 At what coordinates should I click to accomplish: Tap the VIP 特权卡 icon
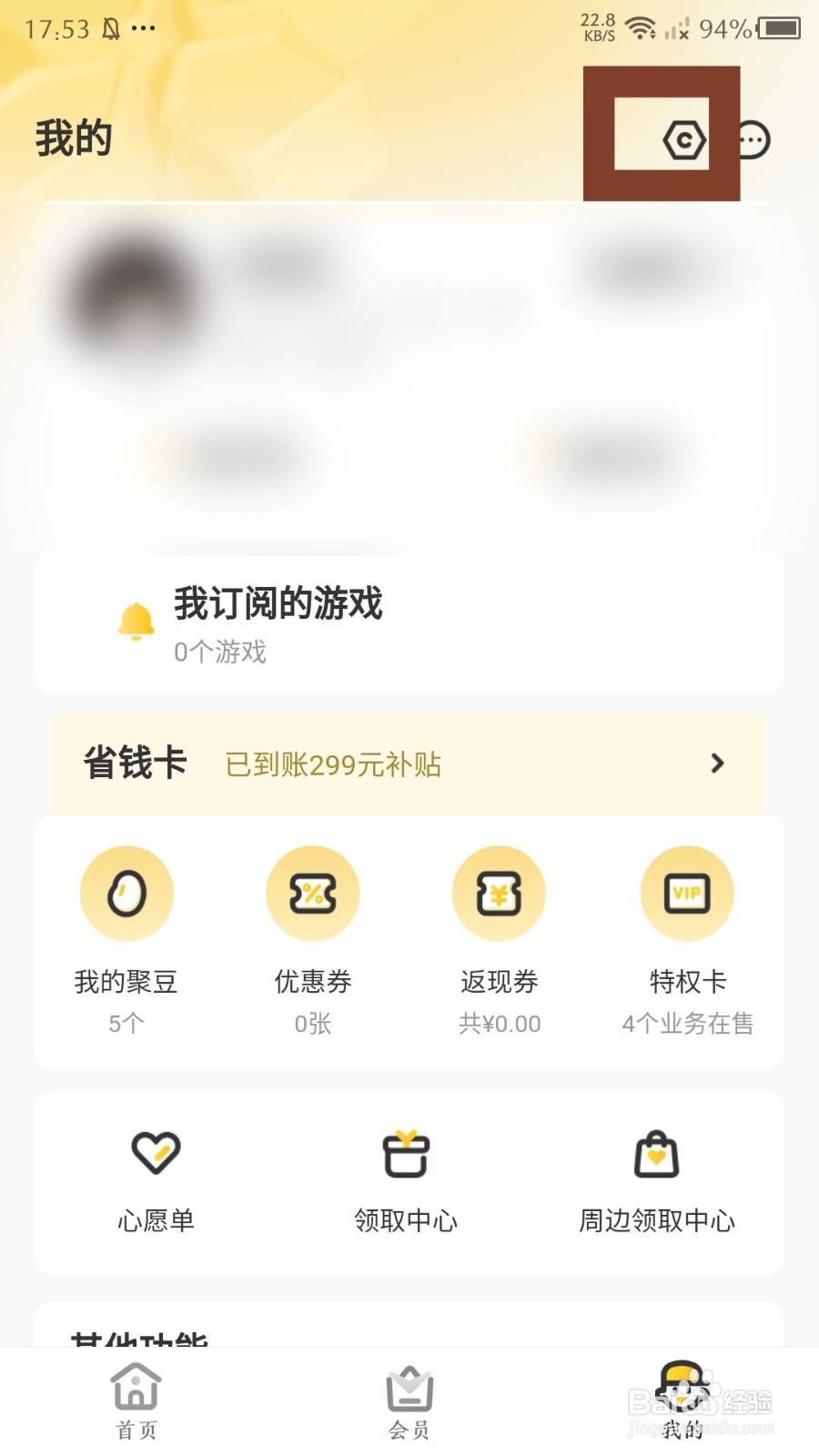tap(687, 893)
